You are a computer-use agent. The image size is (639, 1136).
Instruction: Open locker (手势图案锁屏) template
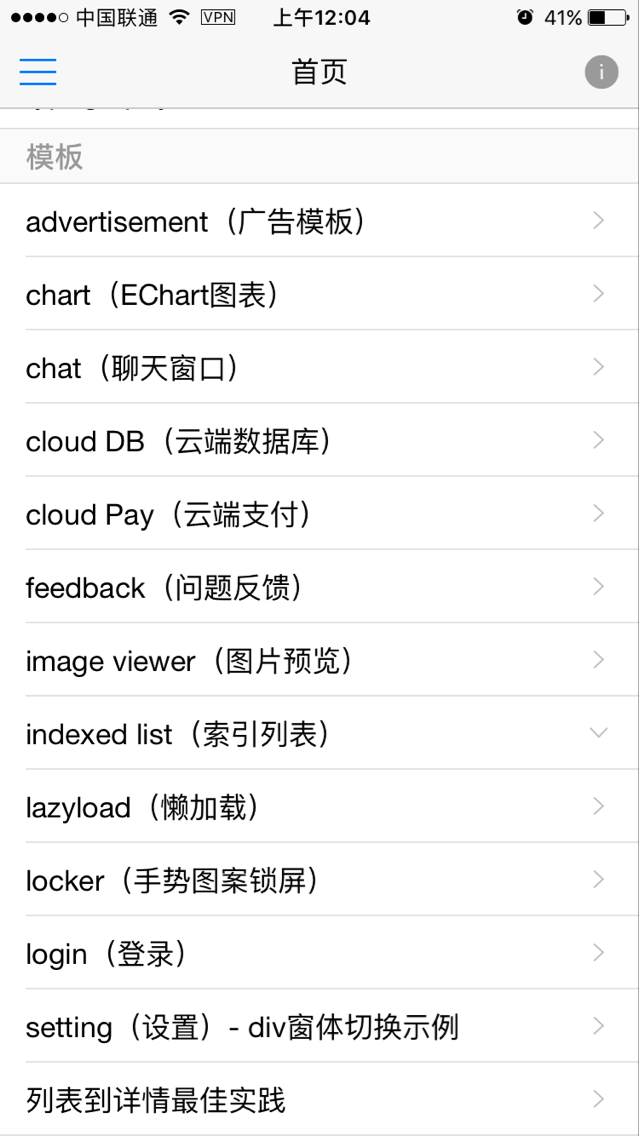320,879
